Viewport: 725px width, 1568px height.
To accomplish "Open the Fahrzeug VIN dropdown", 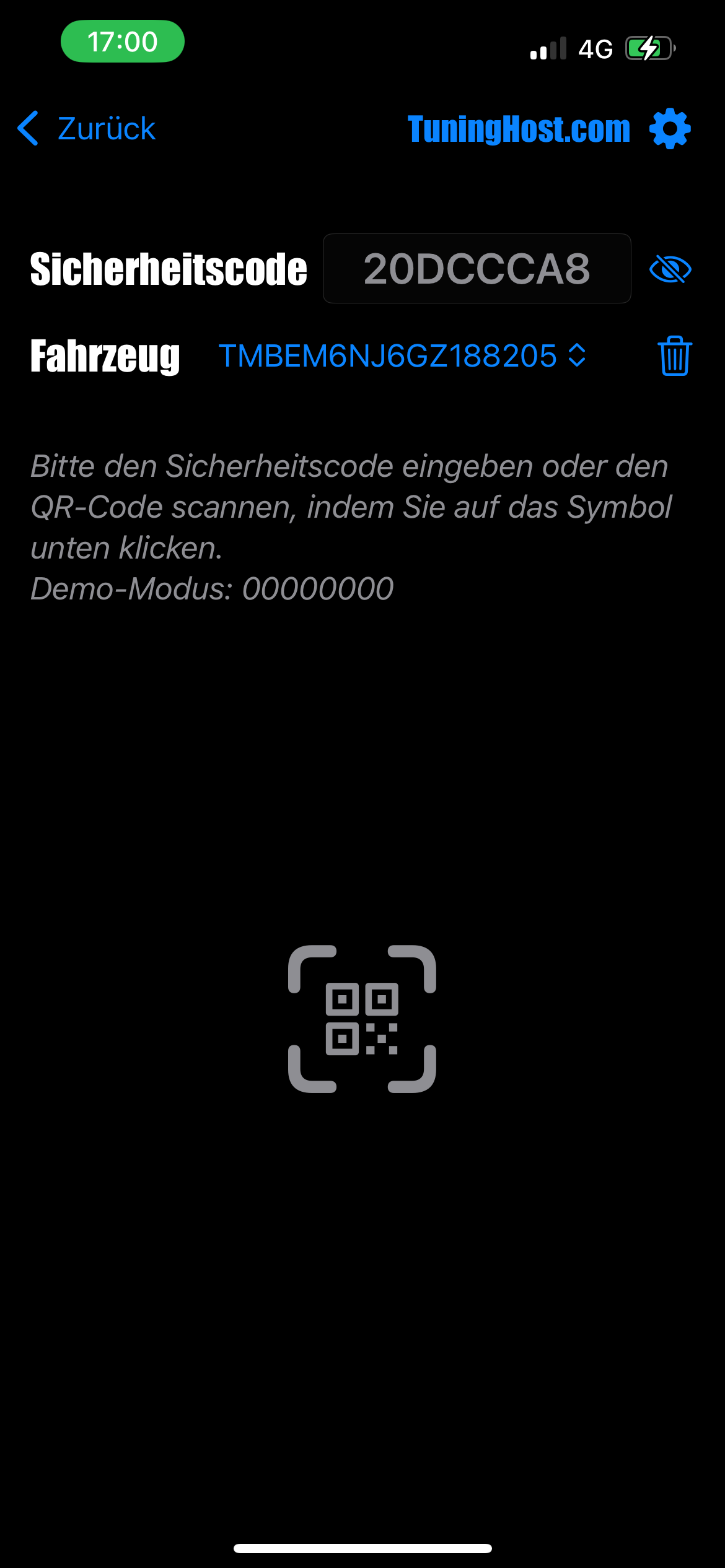I will click(x=403, y=356).
